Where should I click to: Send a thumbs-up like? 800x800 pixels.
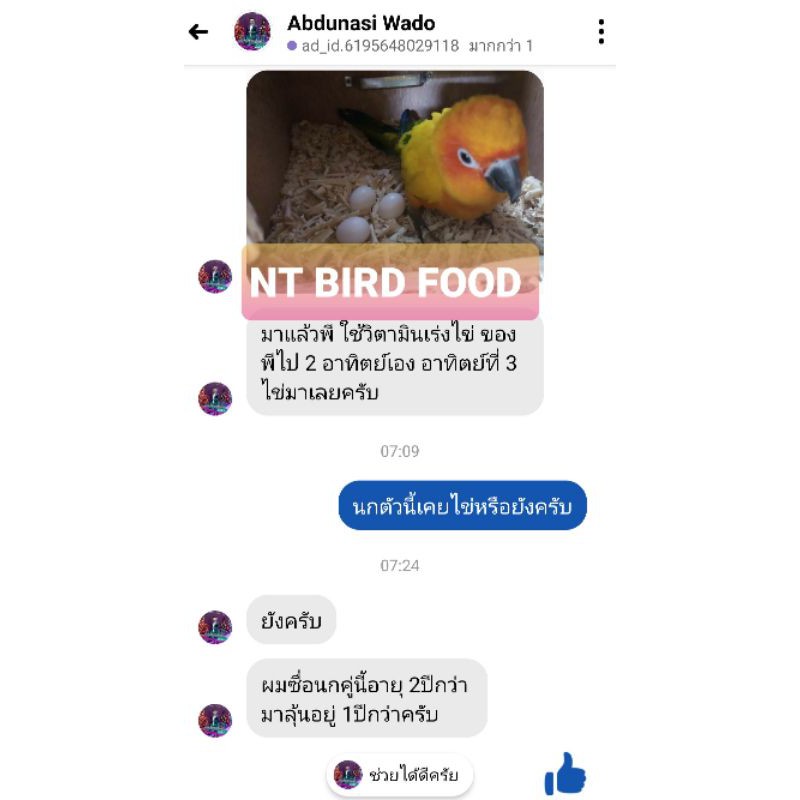pyautogui.click(x=565, y=773)
